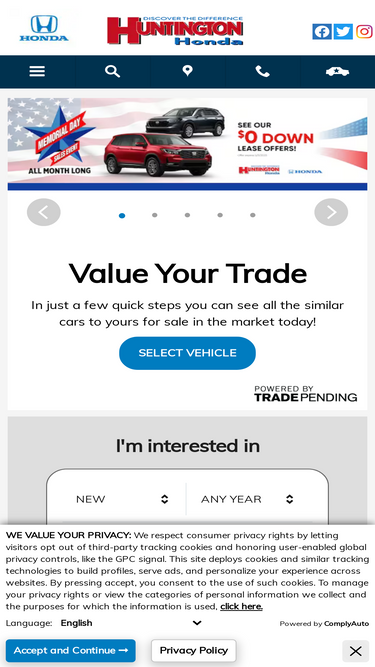Change the language from English
Image resolution: width=375 pixels, height=667 pixels.
(x=131, y=623)
